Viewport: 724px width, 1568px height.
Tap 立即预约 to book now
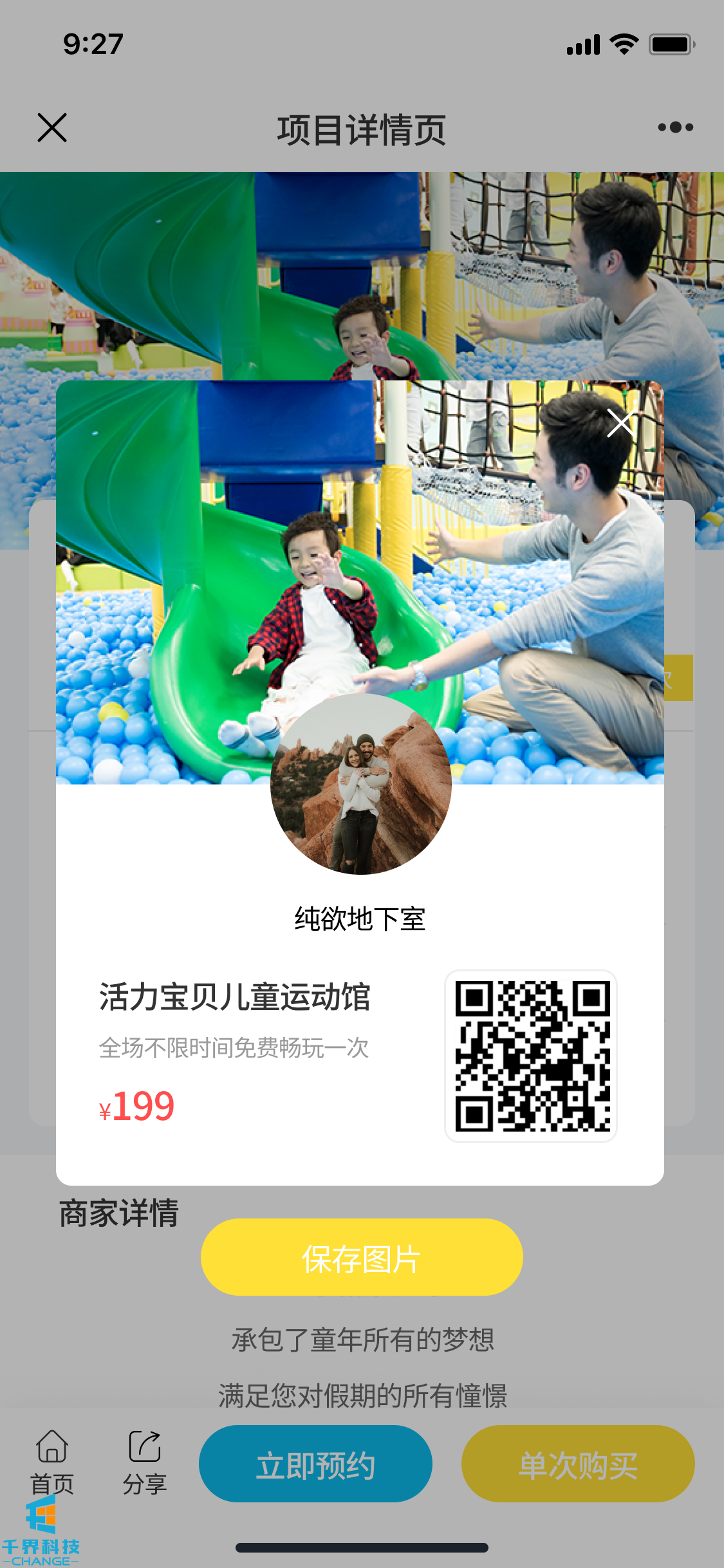click(315, 1464)
